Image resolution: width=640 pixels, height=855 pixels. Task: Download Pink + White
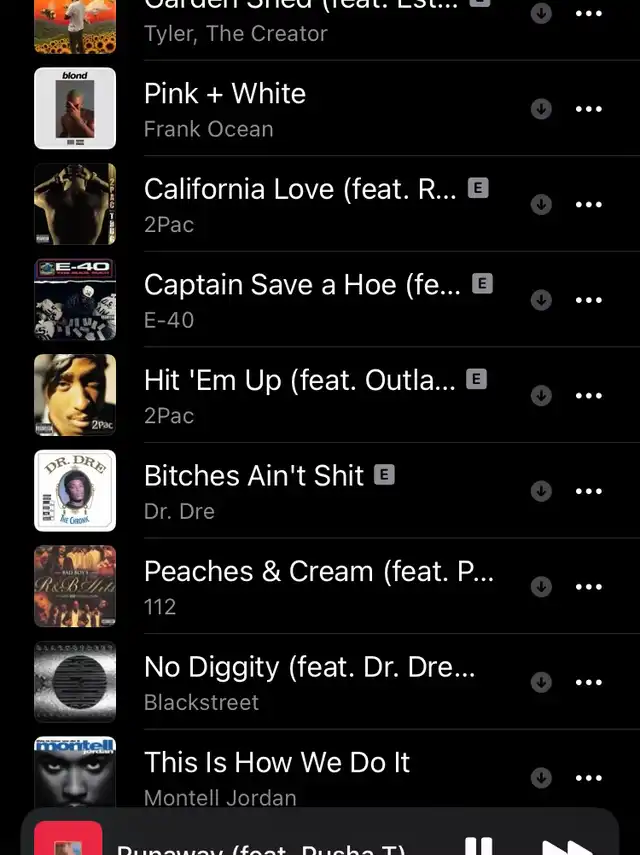click(x=541, y=109)
